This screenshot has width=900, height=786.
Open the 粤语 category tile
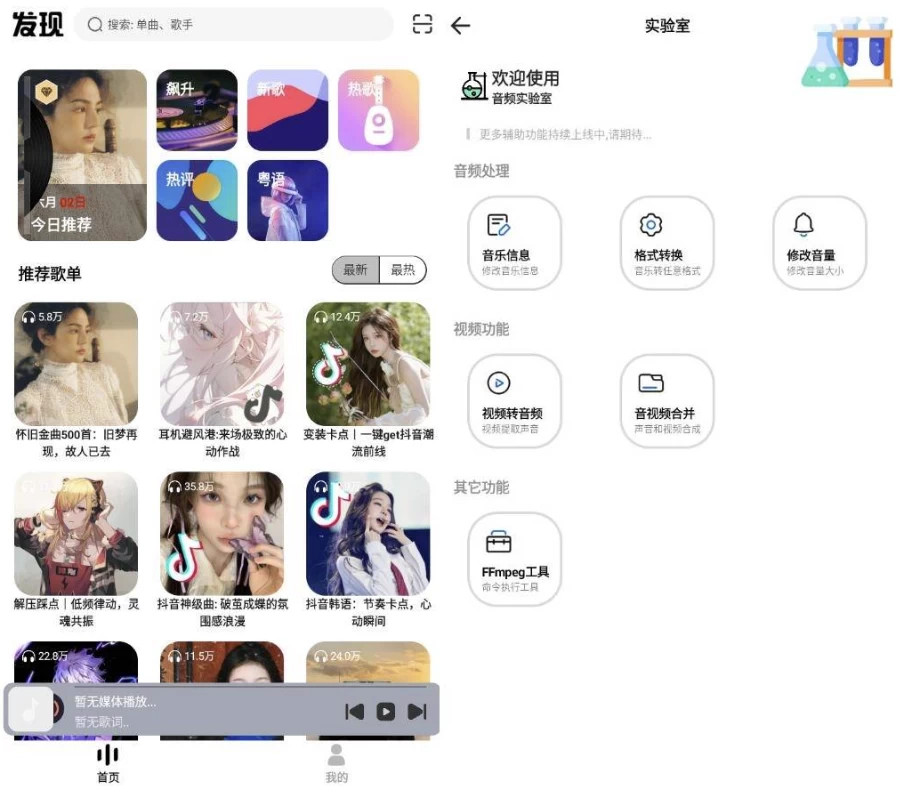(287, 200)
